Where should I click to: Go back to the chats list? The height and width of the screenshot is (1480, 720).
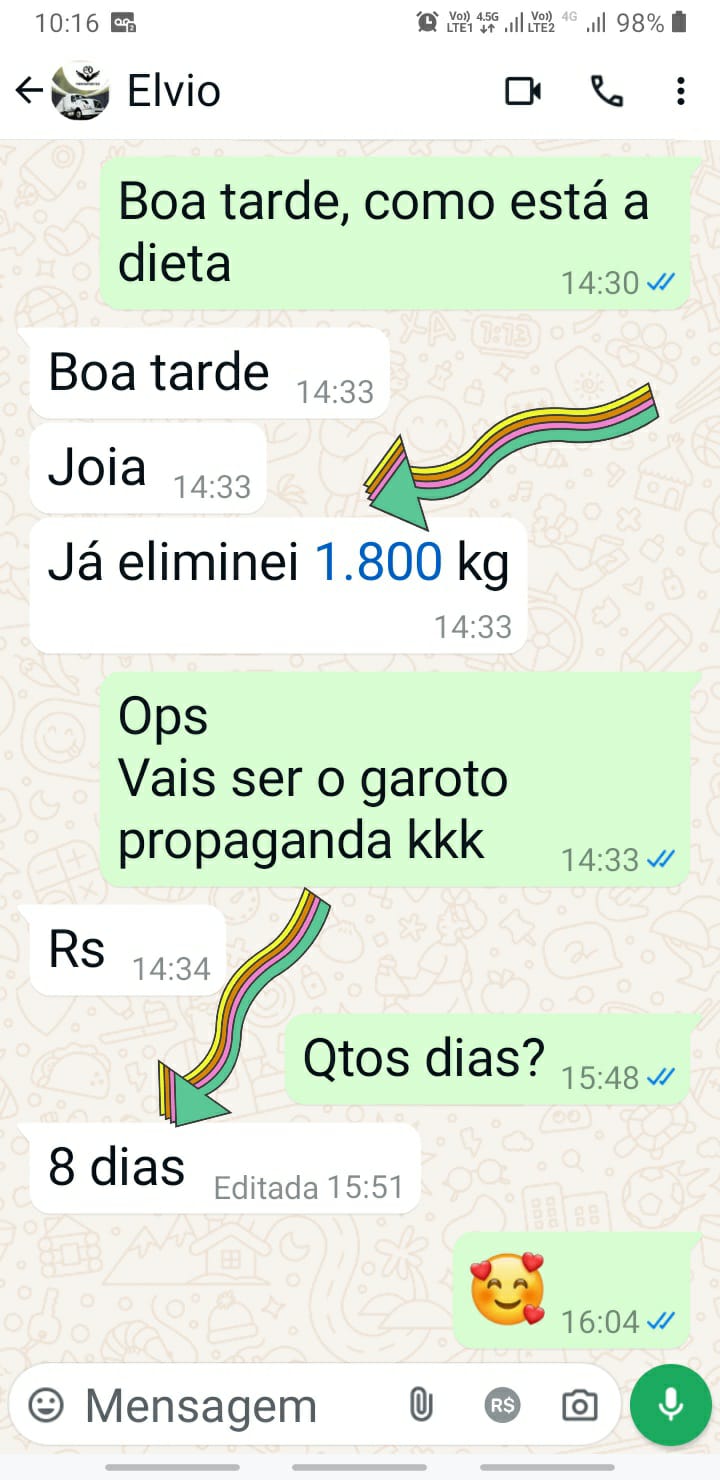28,92
